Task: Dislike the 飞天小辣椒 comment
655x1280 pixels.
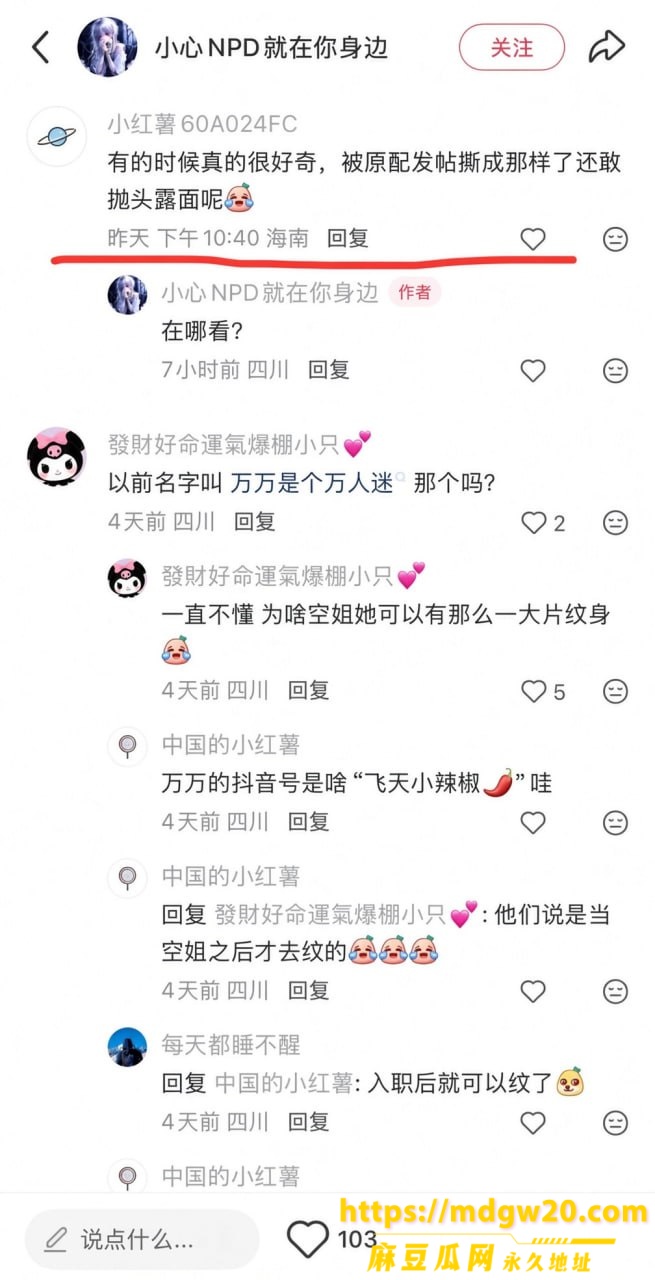Action: (x=616, y=822)
